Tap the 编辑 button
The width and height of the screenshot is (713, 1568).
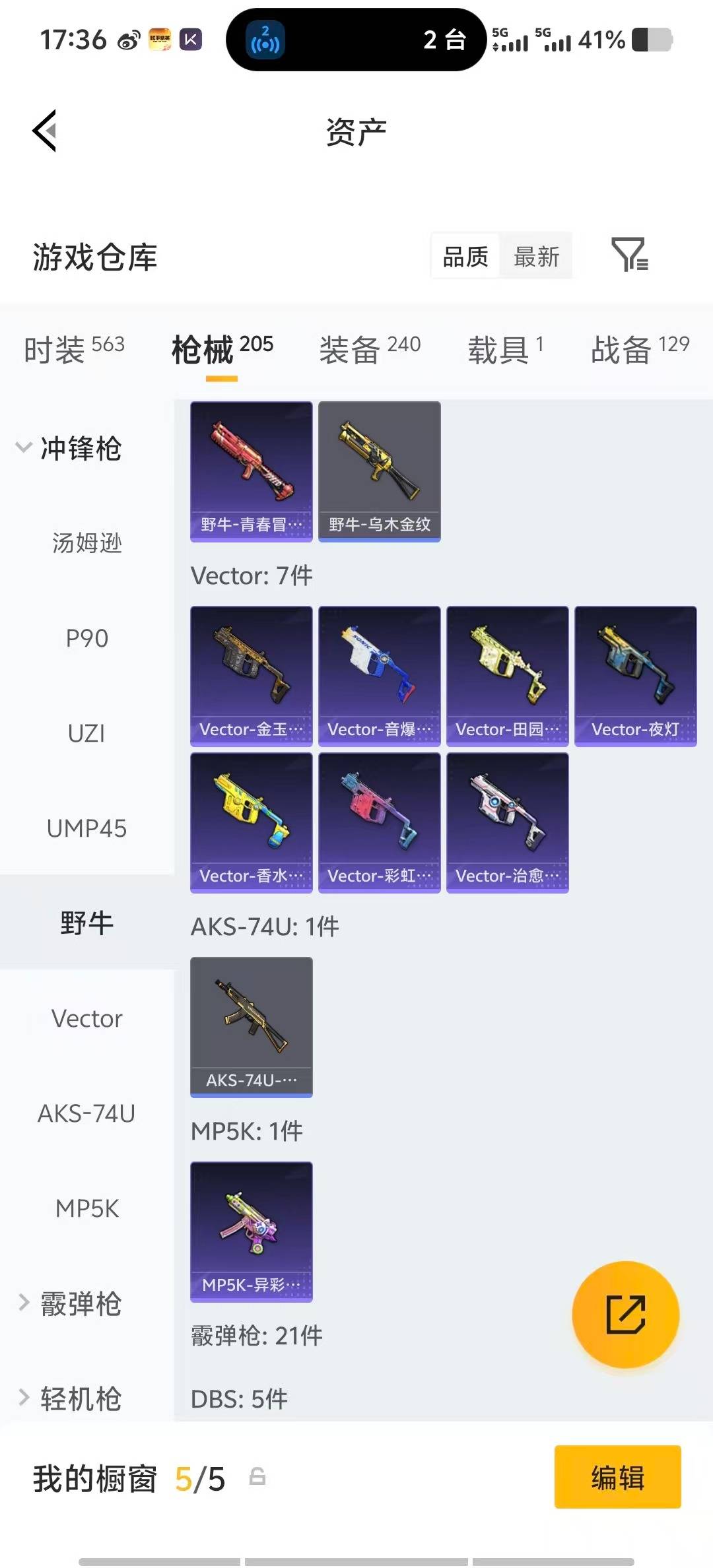[x=617, y=1478]
